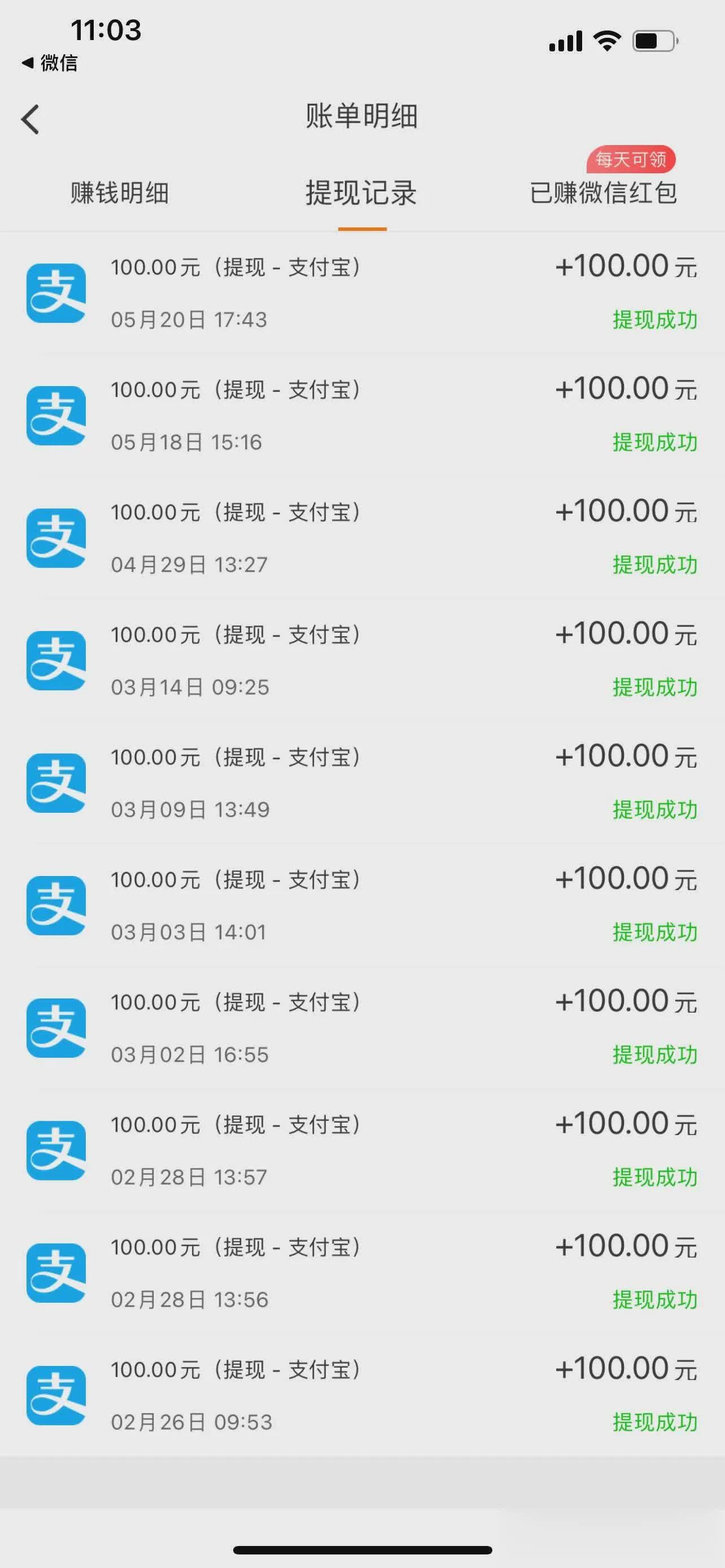Switch to the 已赚微信红包 tab

tap(605, 194)
